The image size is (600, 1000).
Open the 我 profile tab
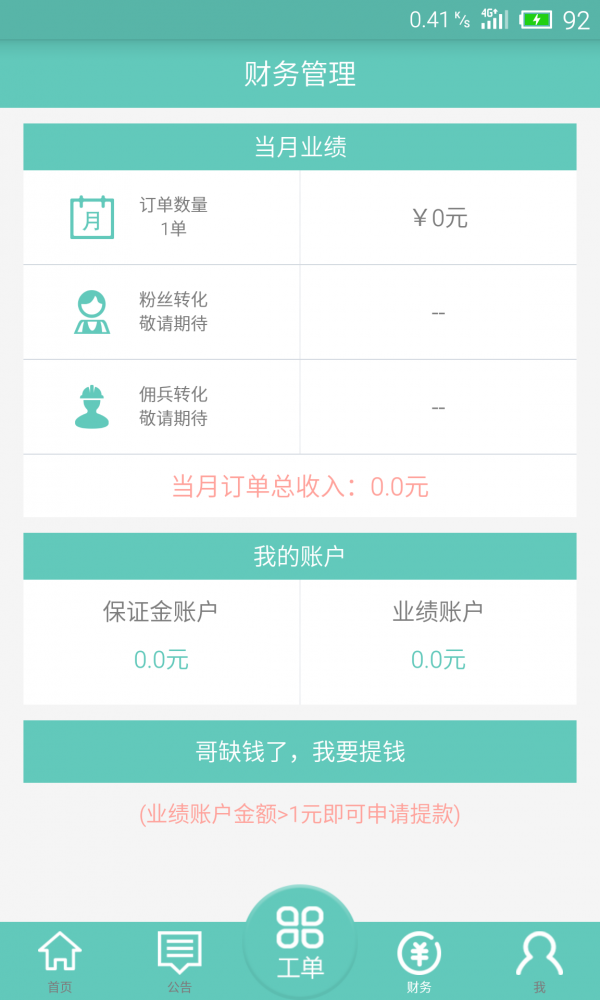click(539, 961)
